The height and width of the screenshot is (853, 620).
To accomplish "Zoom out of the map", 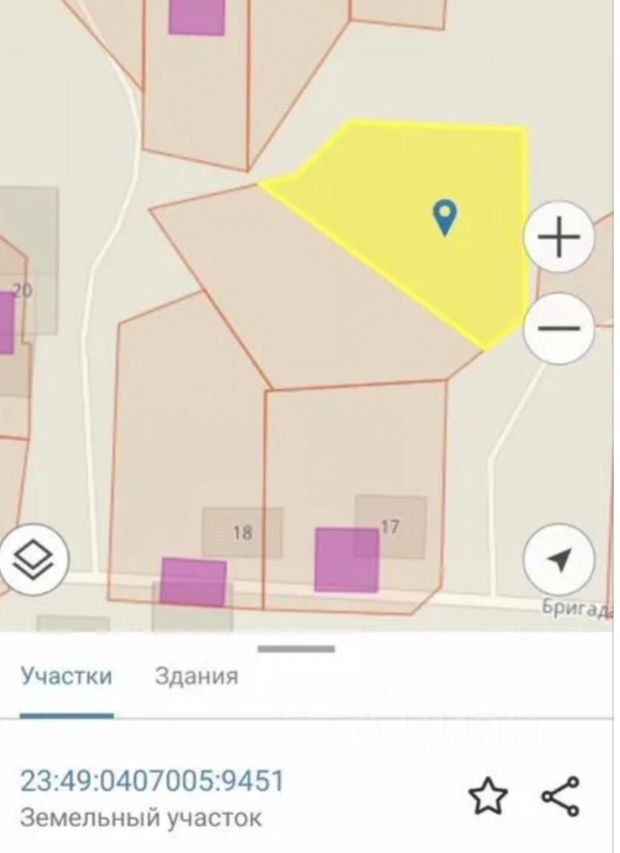I will click(559, 328).
